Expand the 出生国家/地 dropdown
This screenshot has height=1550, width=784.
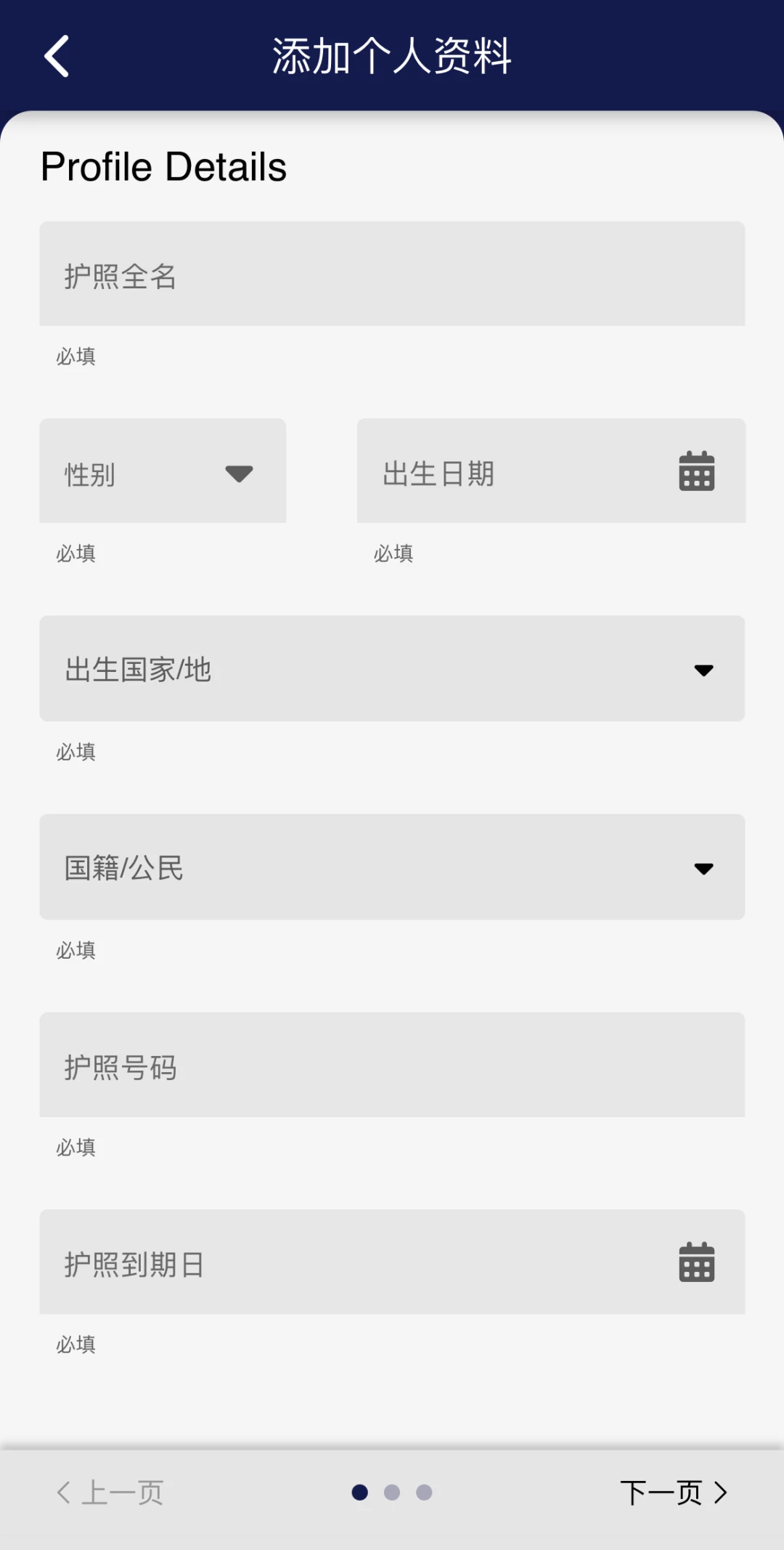tap(392, 668)
